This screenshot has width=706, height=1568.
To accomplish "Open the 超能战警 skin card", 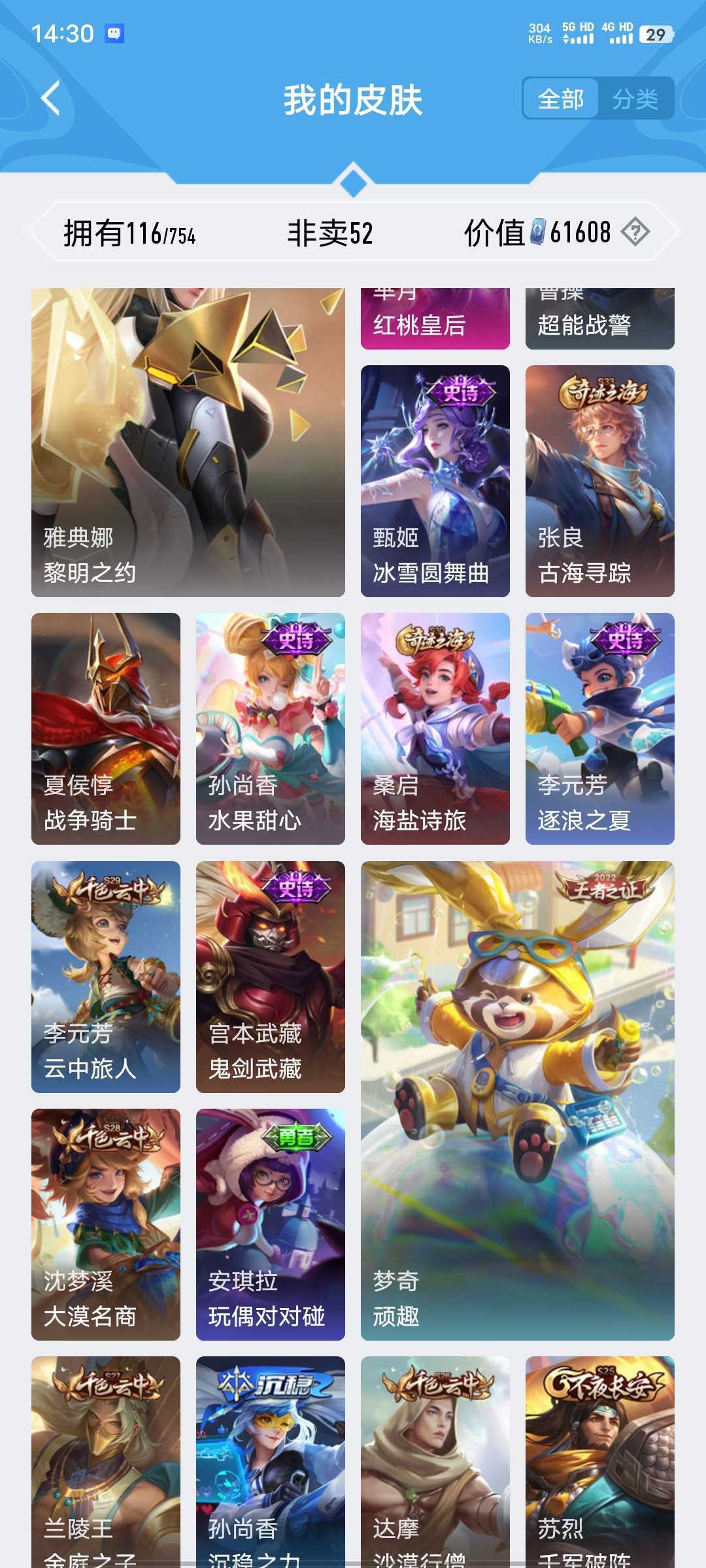I will click(x=600, y=319).
